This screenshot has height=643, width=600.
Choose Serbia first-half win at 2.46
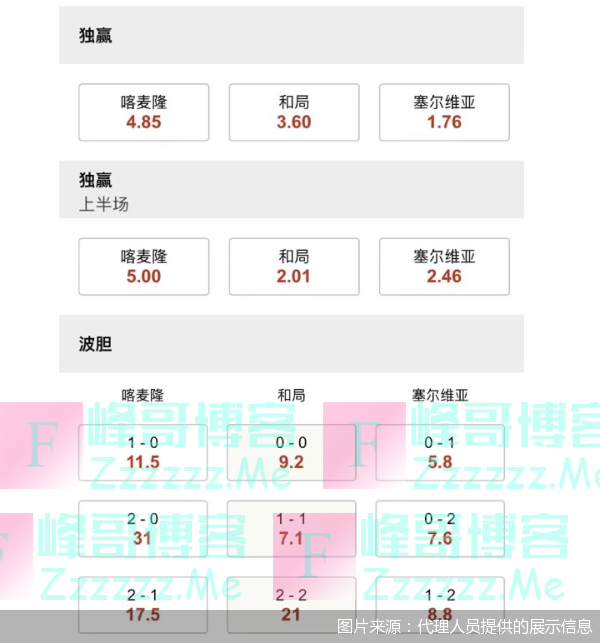[444, 266]
